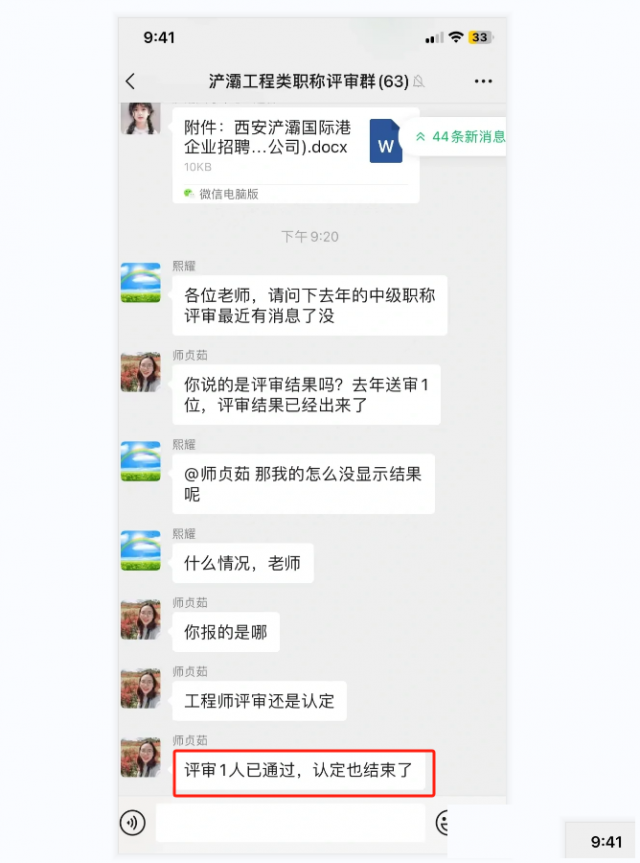The image size is (640, 863).
Task: Jump to the 44条新消息 unread messages
Action: (x=460, y=137)
